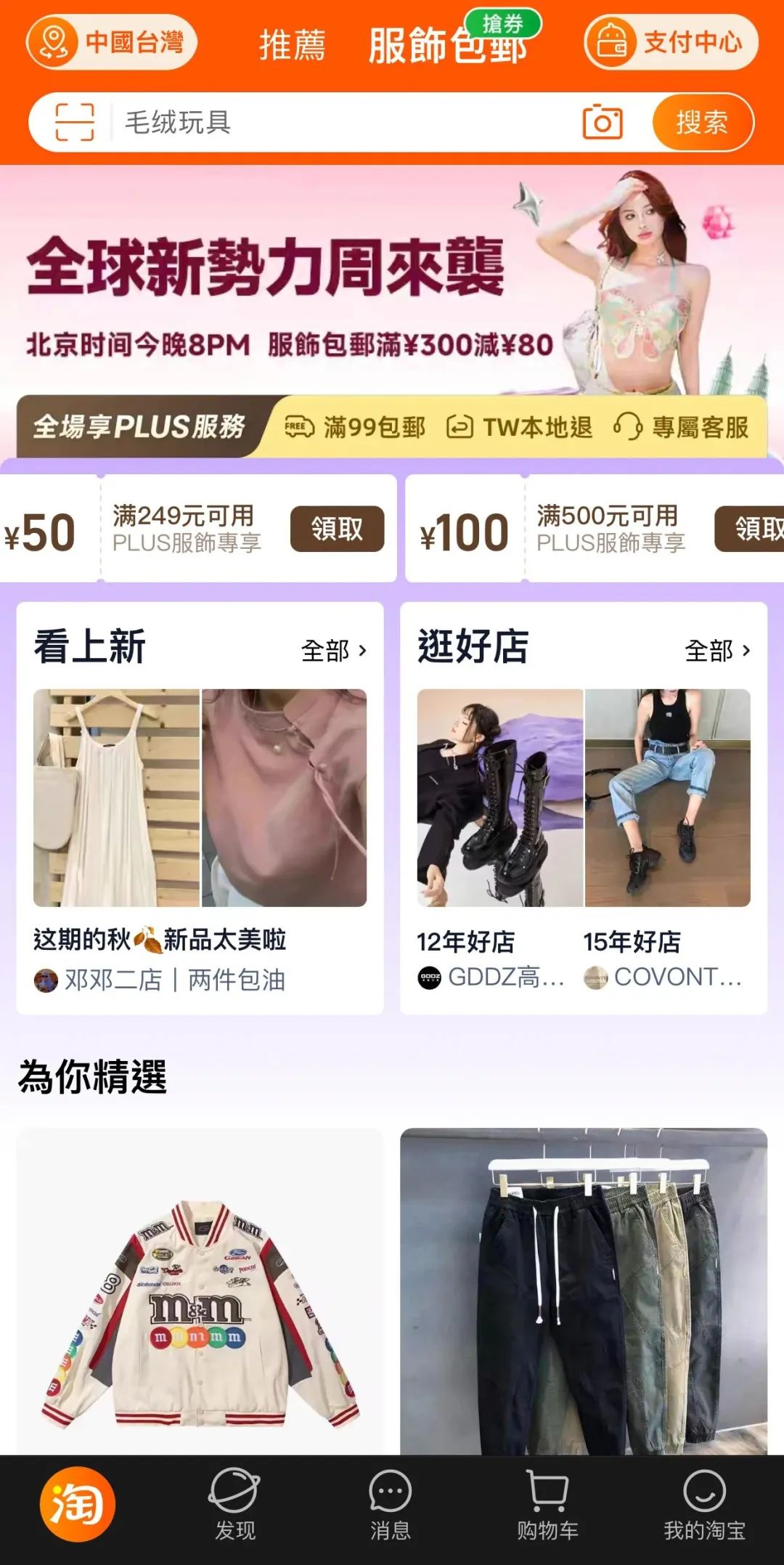Image resolution: width=784 pixels, height=1565 pixels.
Task: Open the scan code icon
Action: pyautogui.click(x=75, y=122)
